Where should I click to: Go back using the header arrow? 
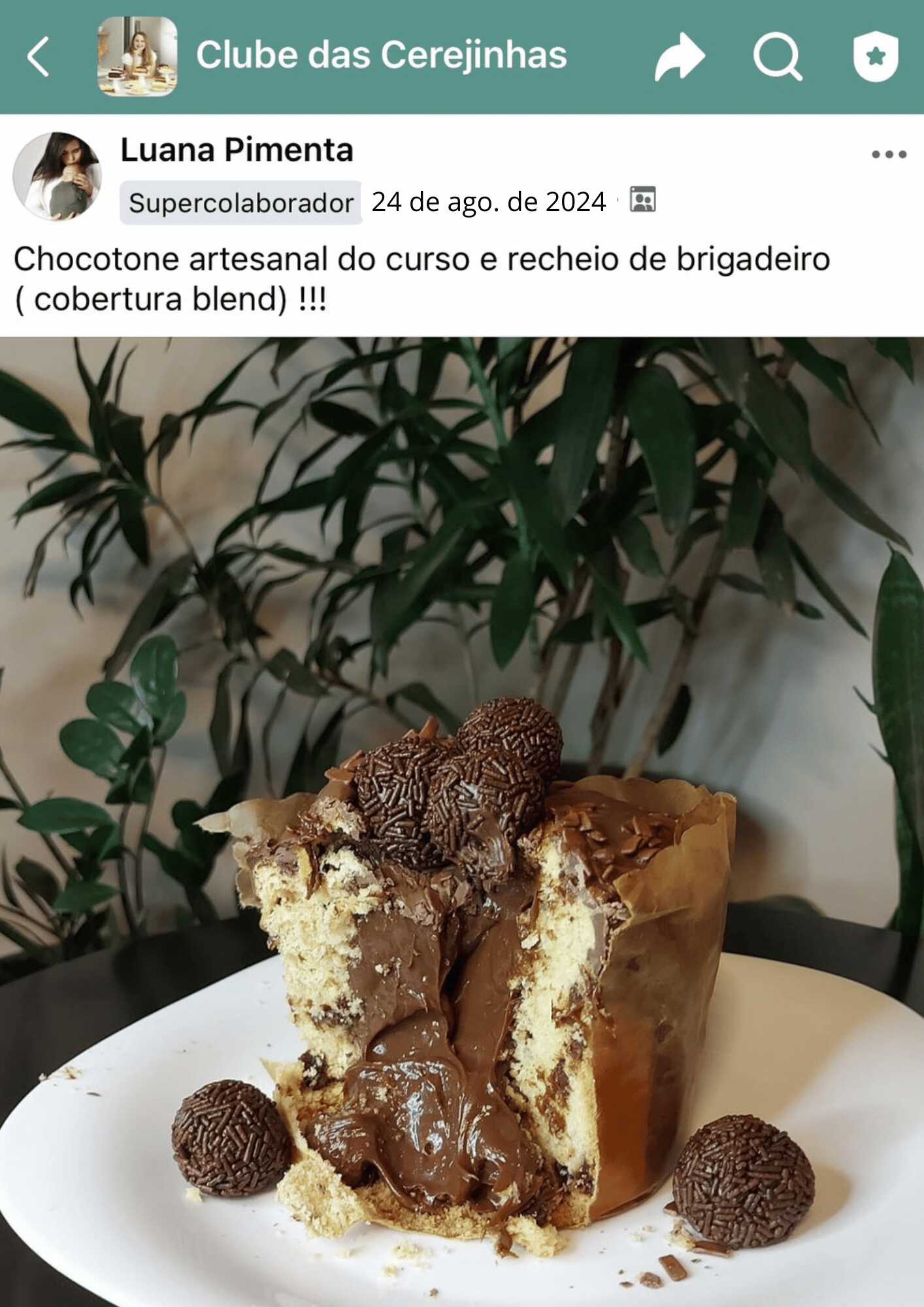pyautogui.click(x=39, y=57)
